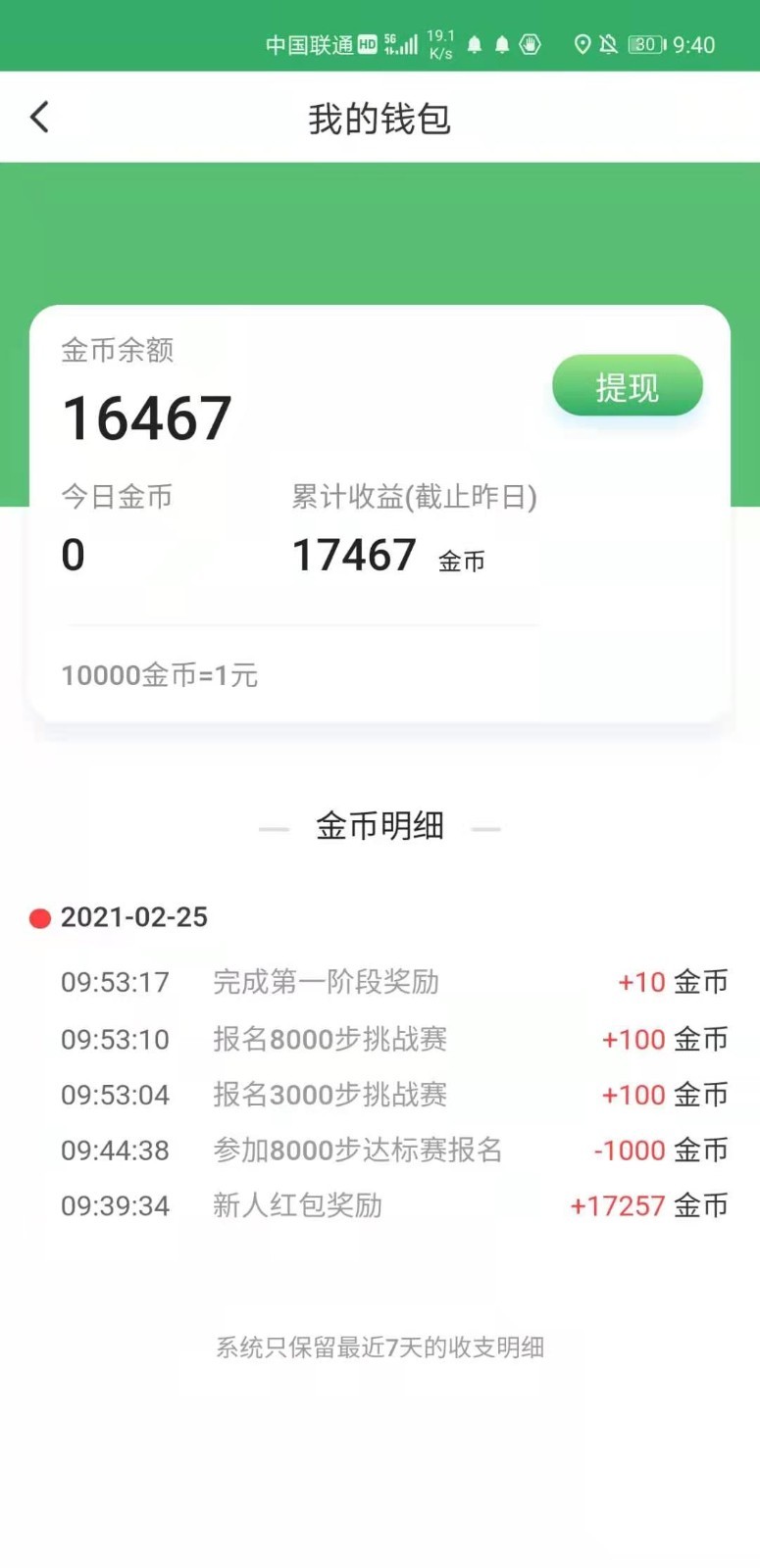The width and height of the screenshot is (760, 1568).
Task: Tap the 5G signal strength icon
Action: 399,44
